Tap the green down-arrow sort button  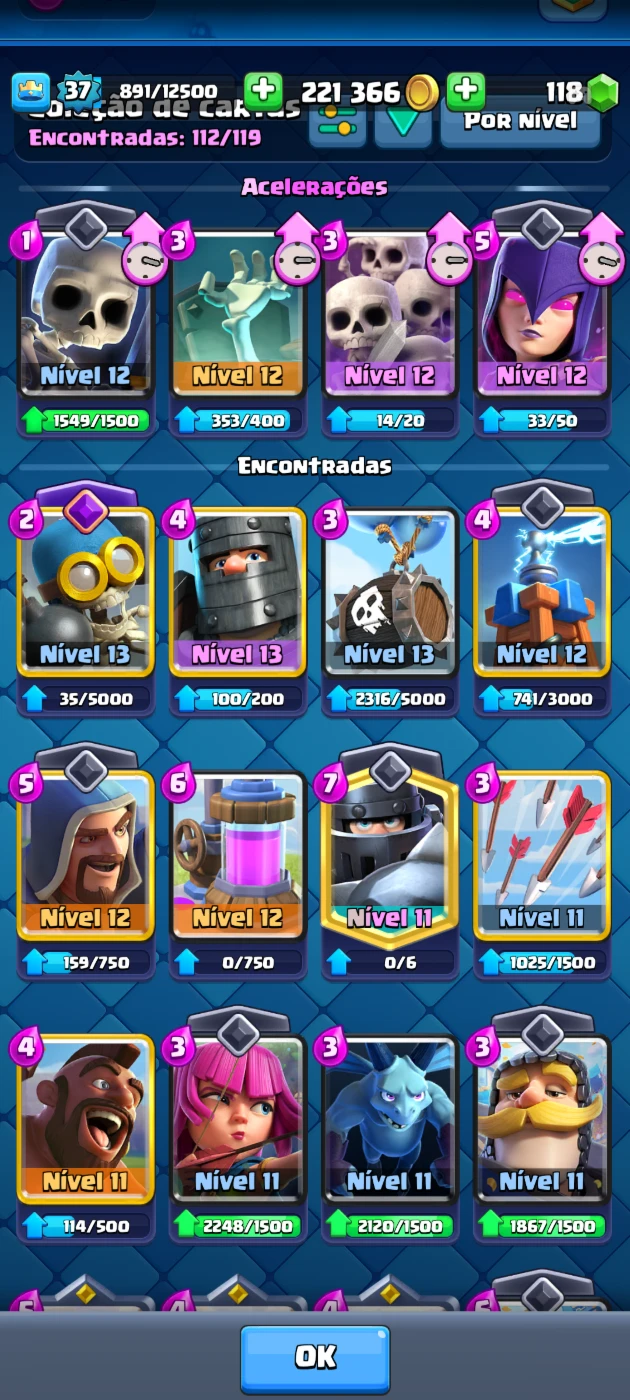403,124
